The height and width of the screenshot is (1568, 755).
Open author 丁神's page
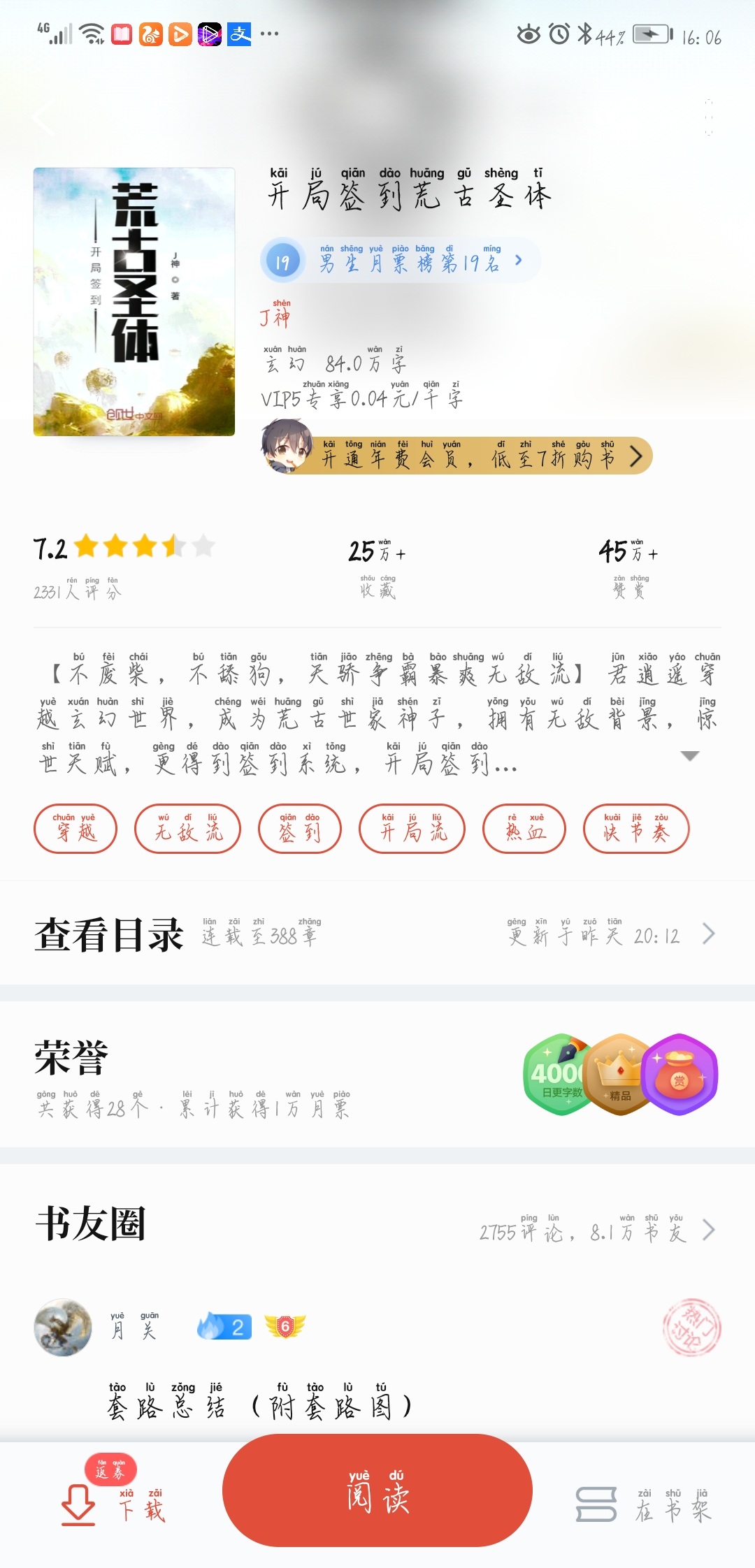coord(275,317)
